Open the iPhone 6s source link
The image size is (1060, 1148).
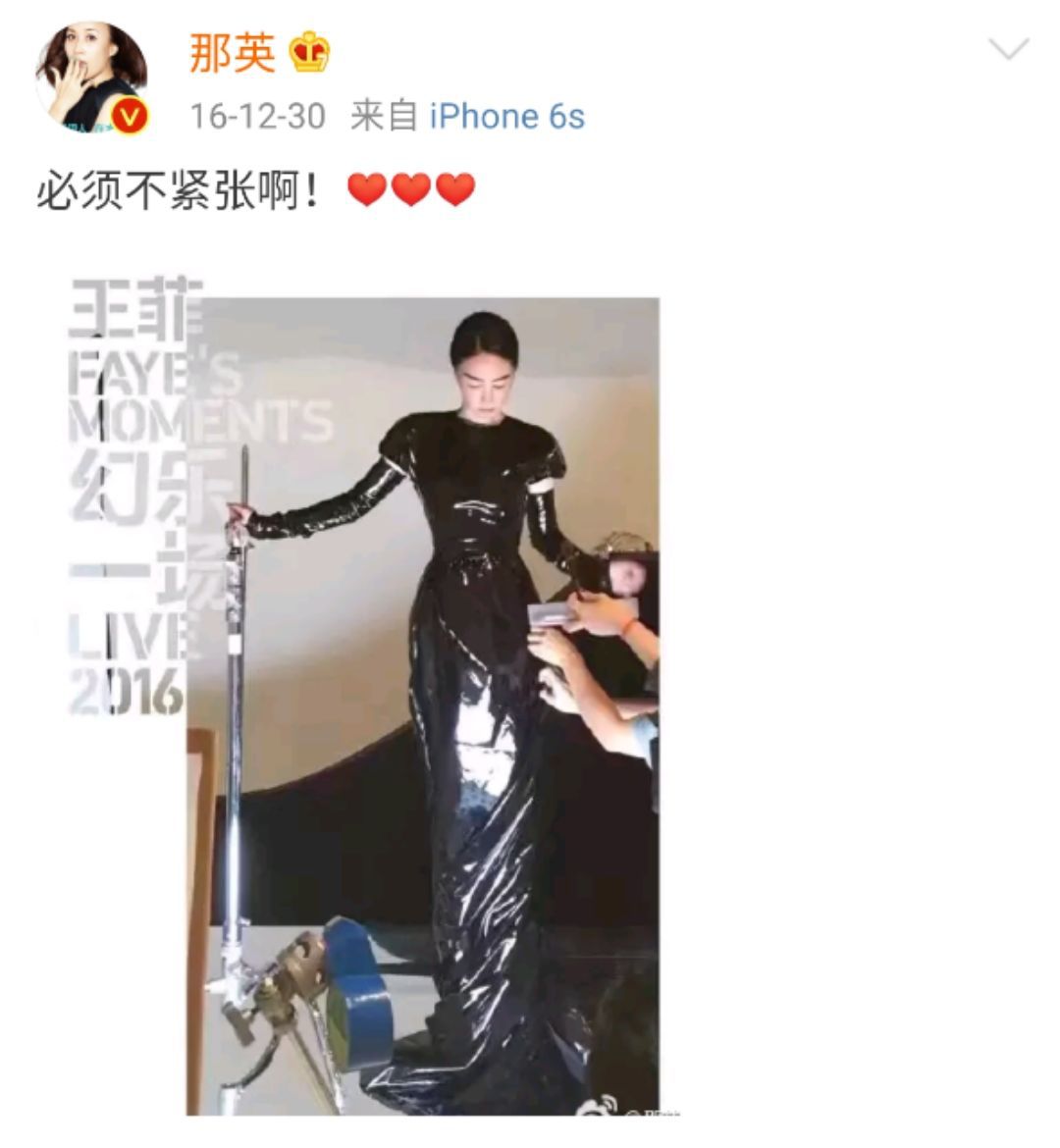(506, 117)
